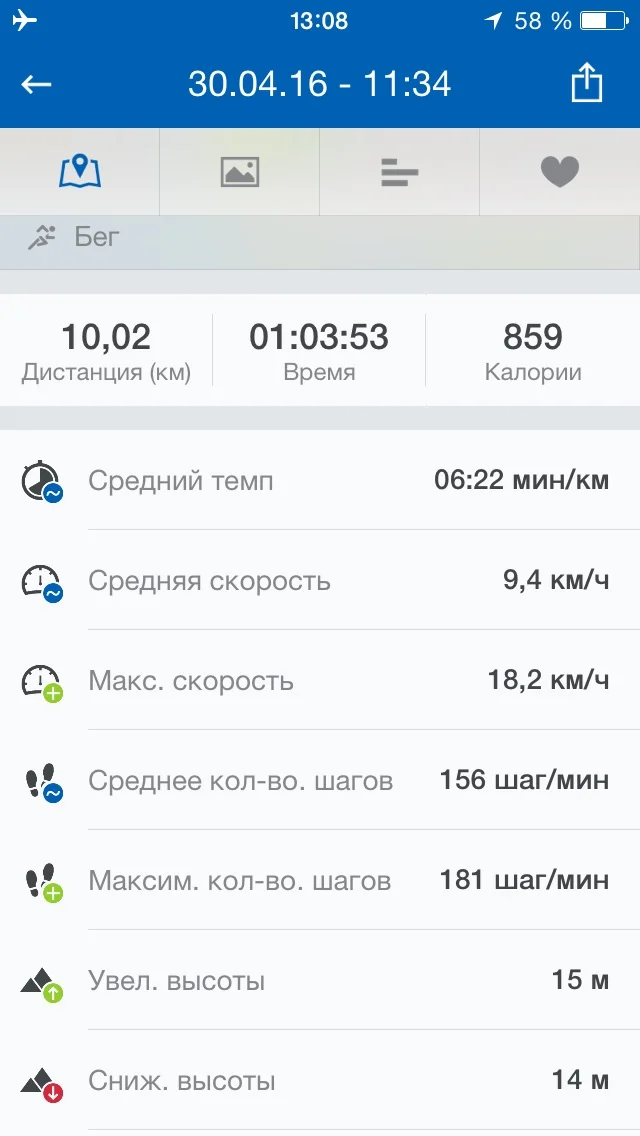Switch to the splits chart tab
The height and width of the screenshot is (1136, 640).
pos(400,172)
